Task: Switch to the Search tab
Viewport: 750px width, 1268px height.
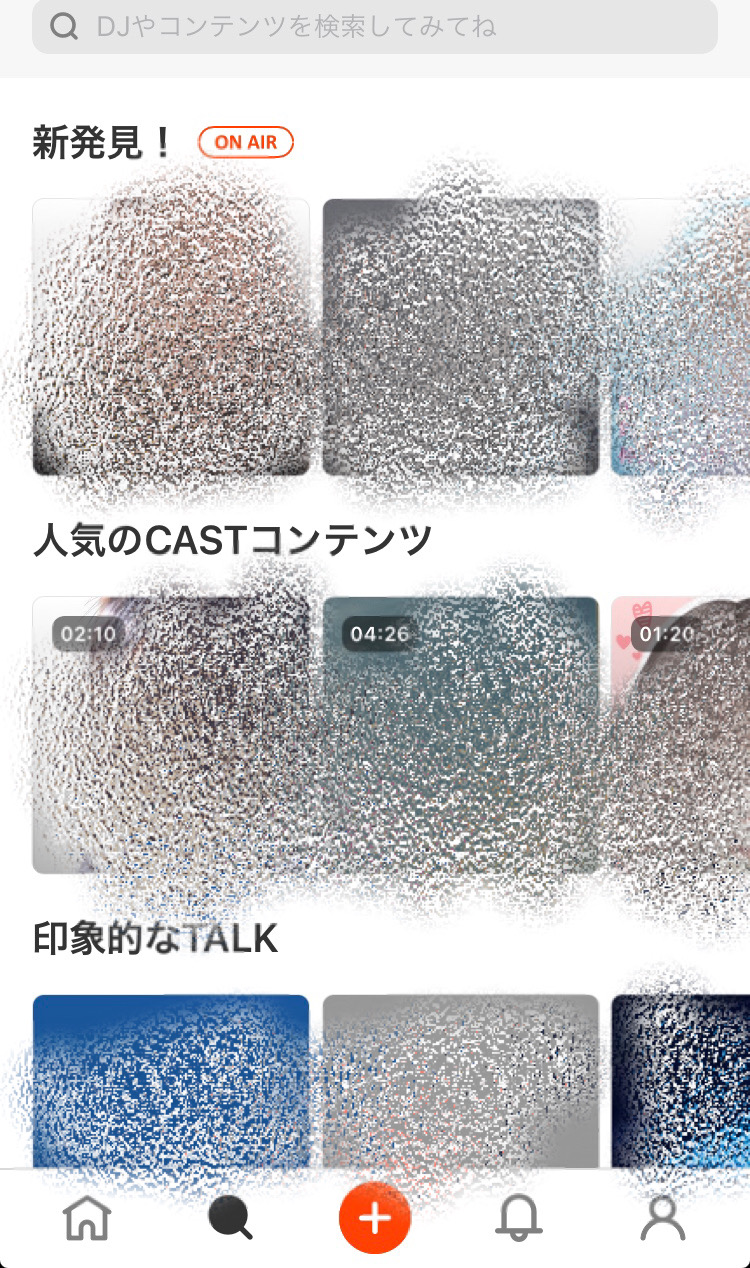Action: 231,1219
